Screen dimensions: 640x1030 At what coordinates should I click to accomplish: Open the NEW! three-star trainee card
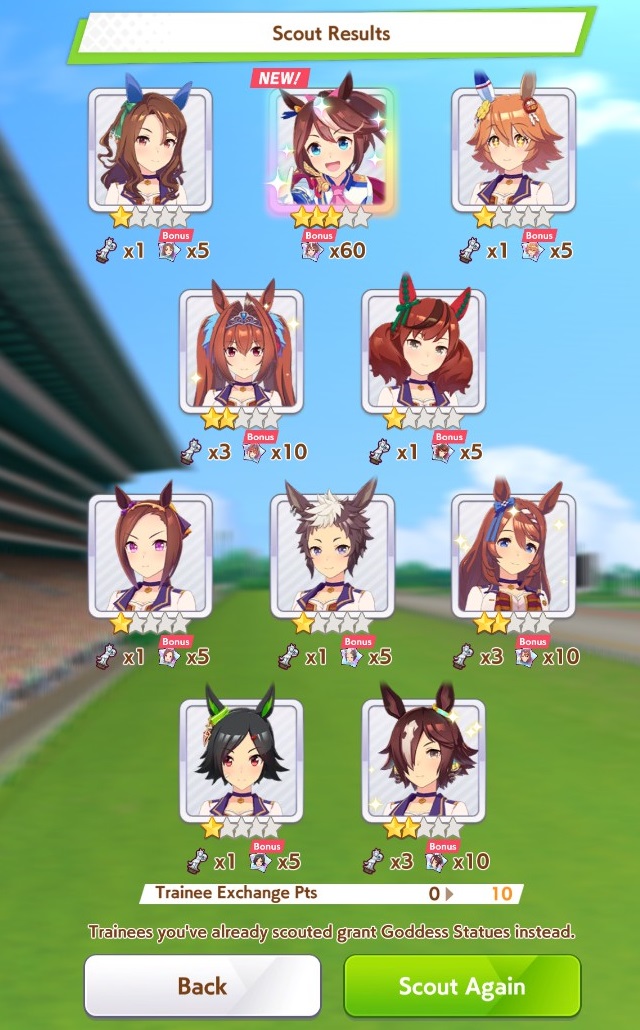[x=332, y=149]
